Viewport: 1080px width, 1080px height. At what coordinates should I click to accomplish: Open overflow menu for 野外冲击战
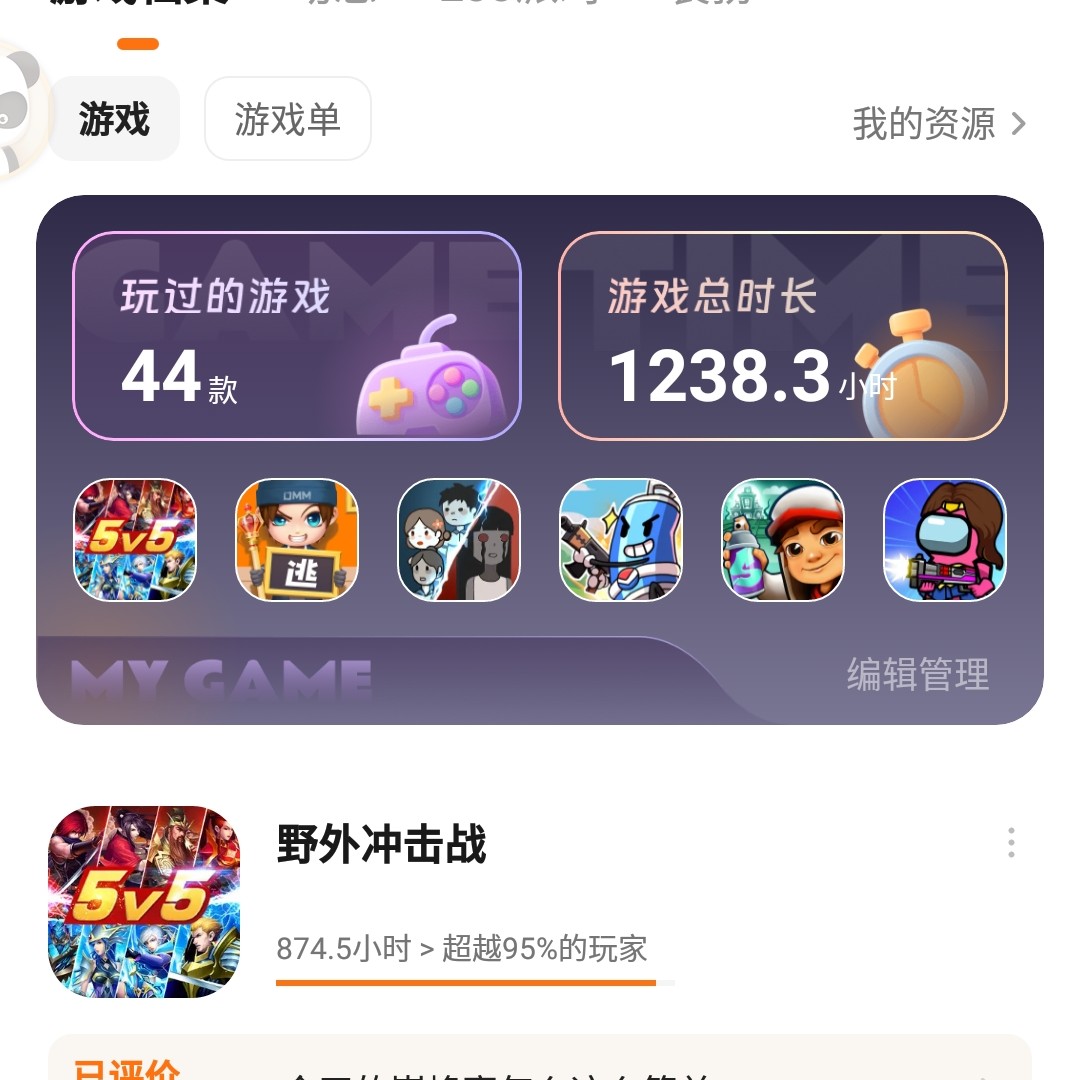pos(1011,843)
